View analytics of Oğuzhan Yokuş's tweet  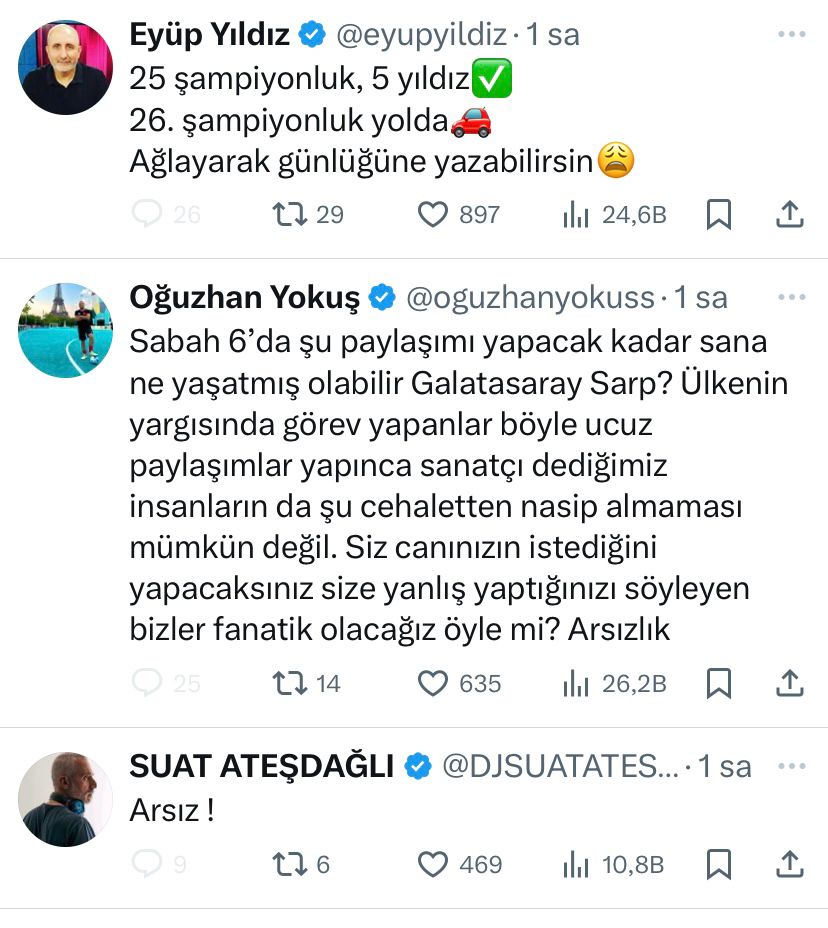[x=576, y=683]
